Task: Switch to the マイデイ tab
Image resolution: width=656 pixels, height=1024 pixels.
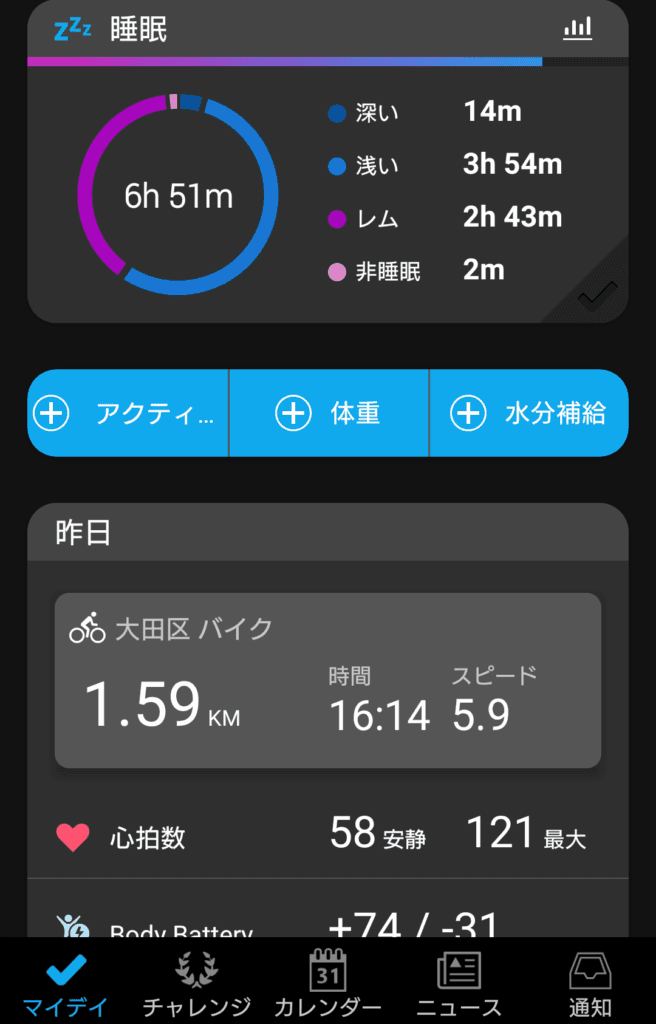Action: [x=67, y=983]
